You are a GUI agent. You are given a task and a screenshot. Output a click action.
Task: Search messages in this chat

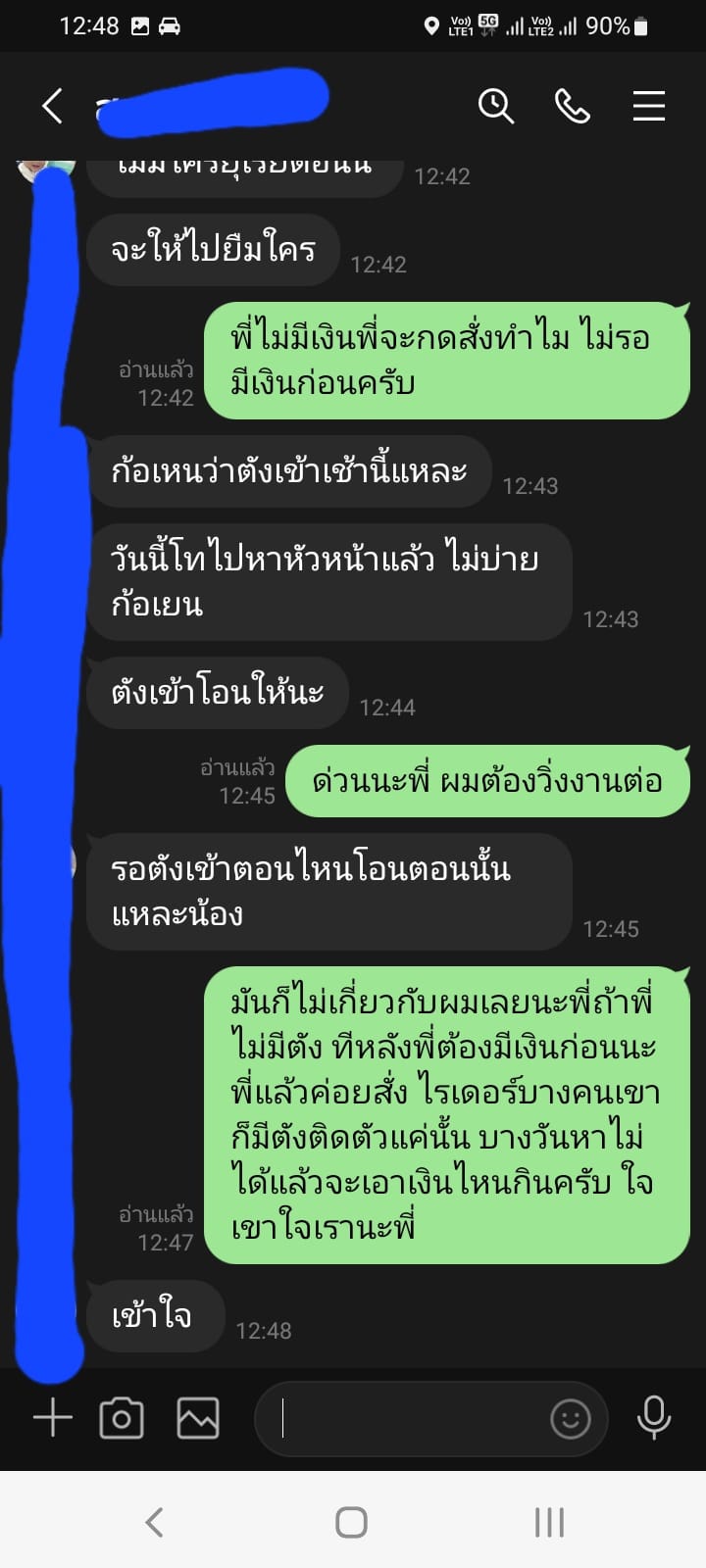point(495,106)
